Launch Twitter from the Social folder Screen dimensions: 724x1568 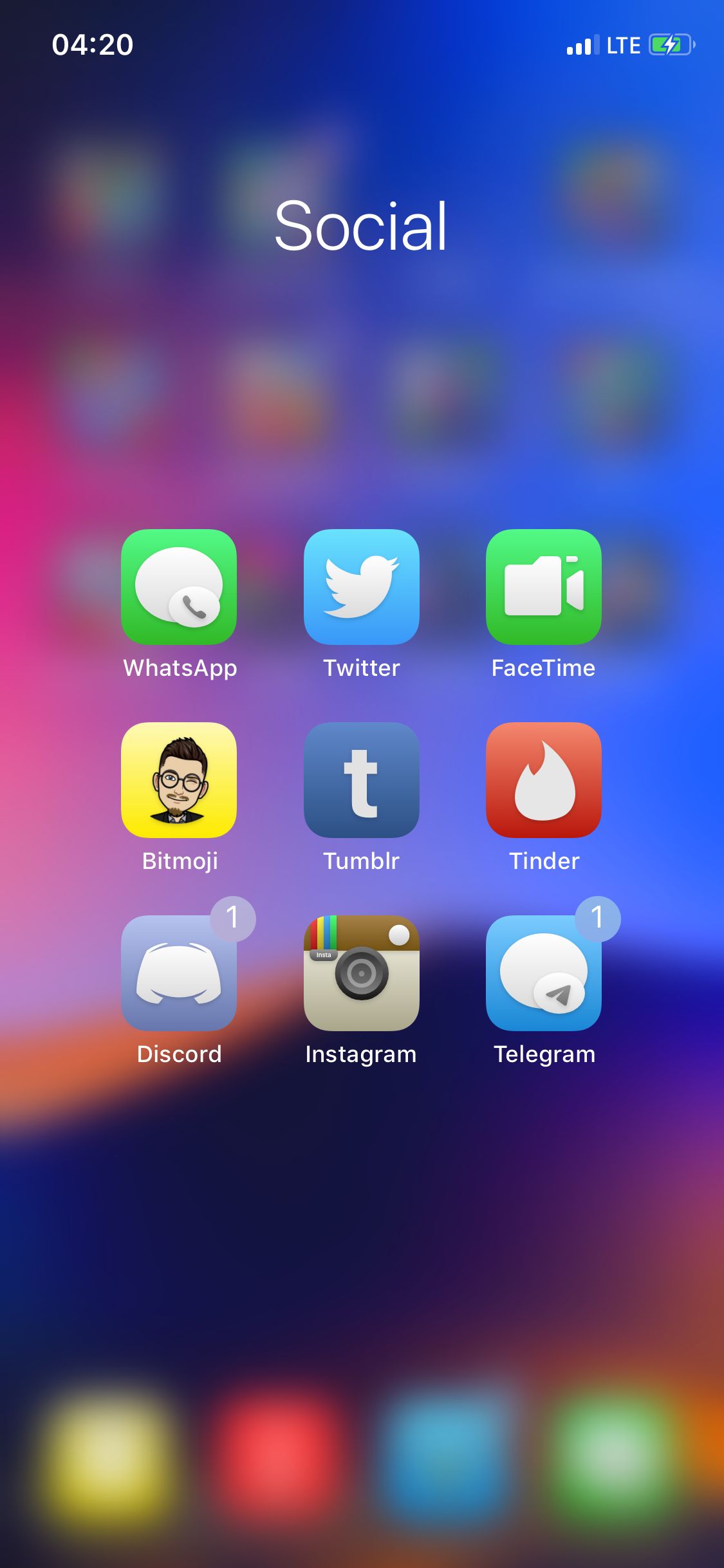pyautogui.click(x=362, y=587)
